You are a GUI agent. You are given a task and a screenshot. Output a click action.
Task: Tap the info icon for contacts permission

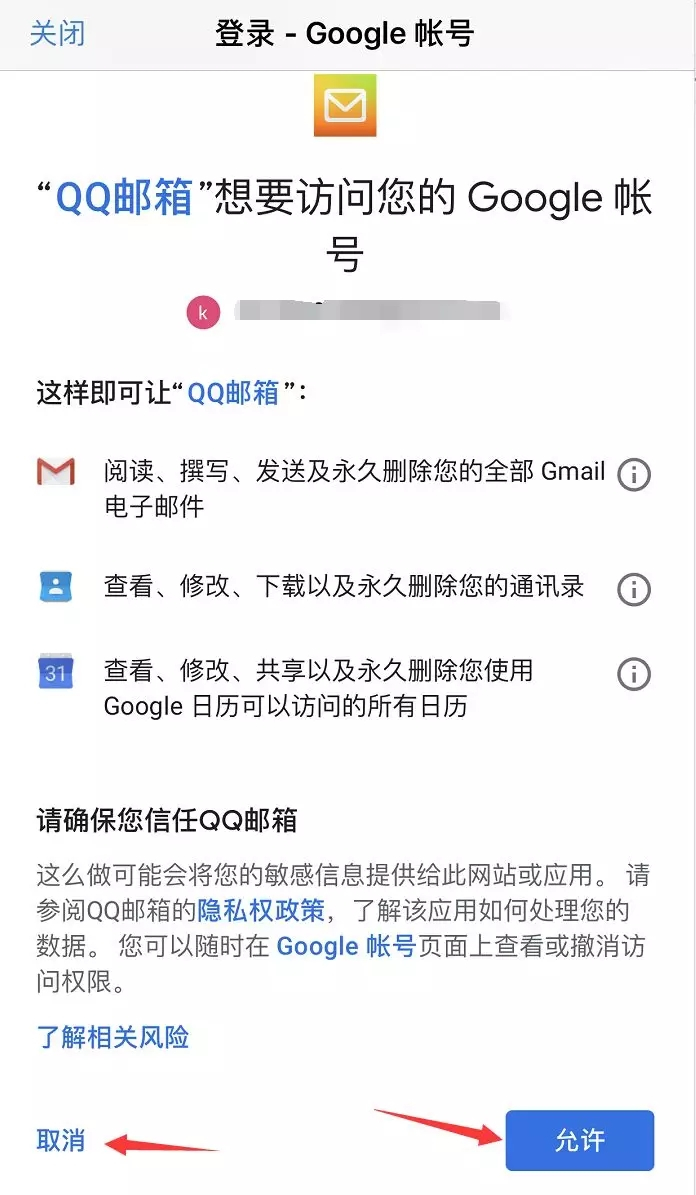point(633,590)
